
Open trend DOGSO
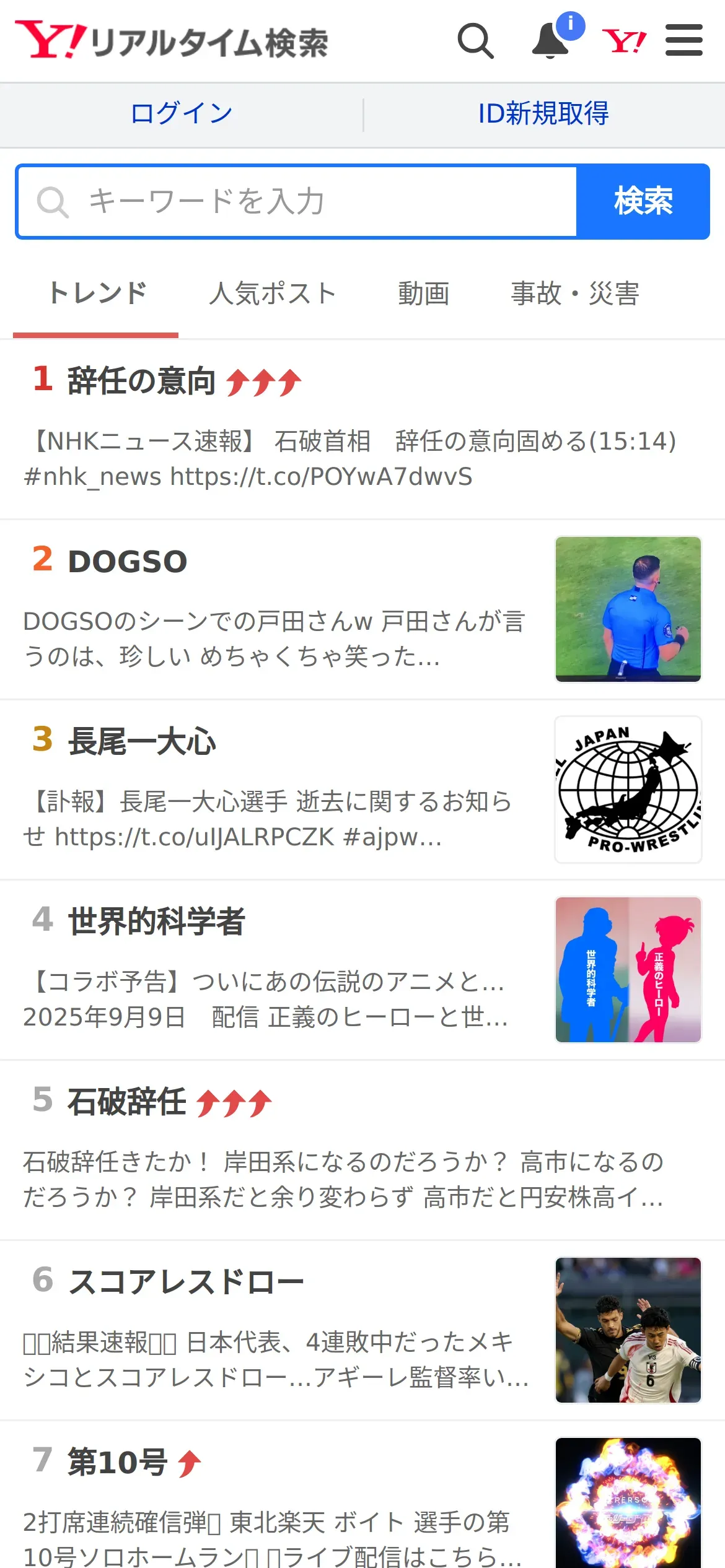128,562
